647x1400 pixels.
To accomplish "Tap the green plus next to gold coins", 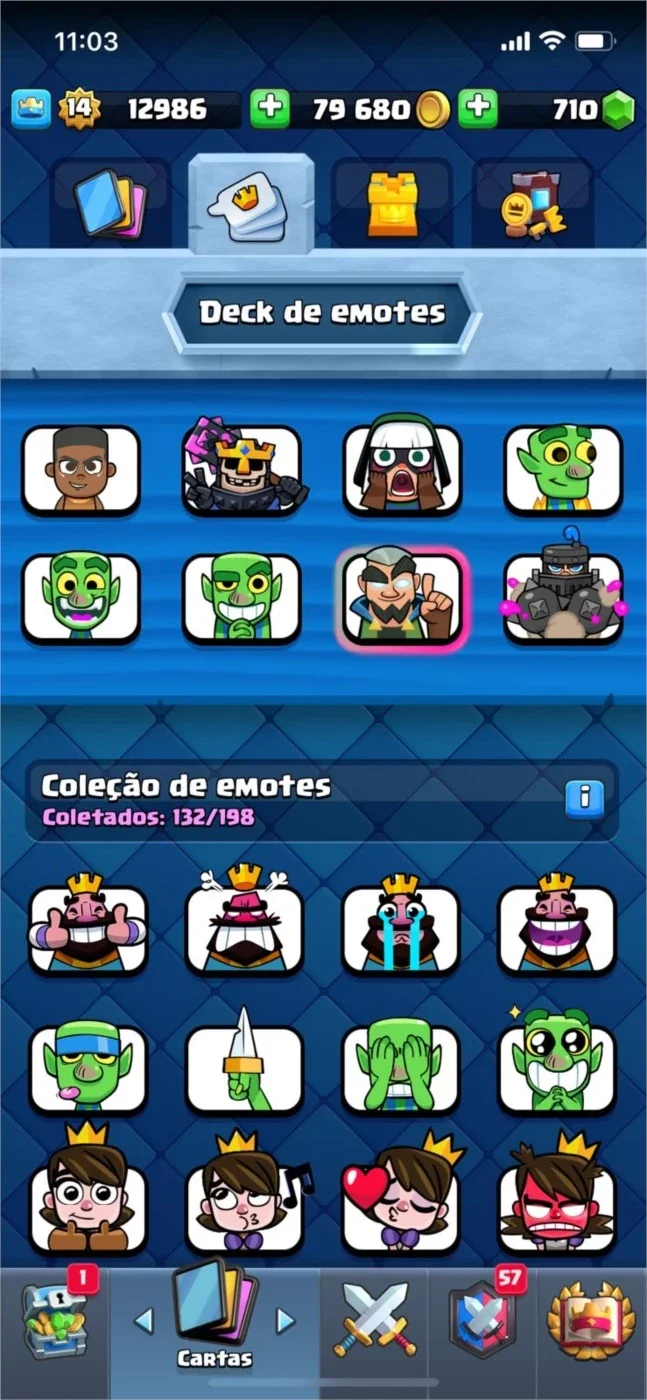I will click(270, 109).
